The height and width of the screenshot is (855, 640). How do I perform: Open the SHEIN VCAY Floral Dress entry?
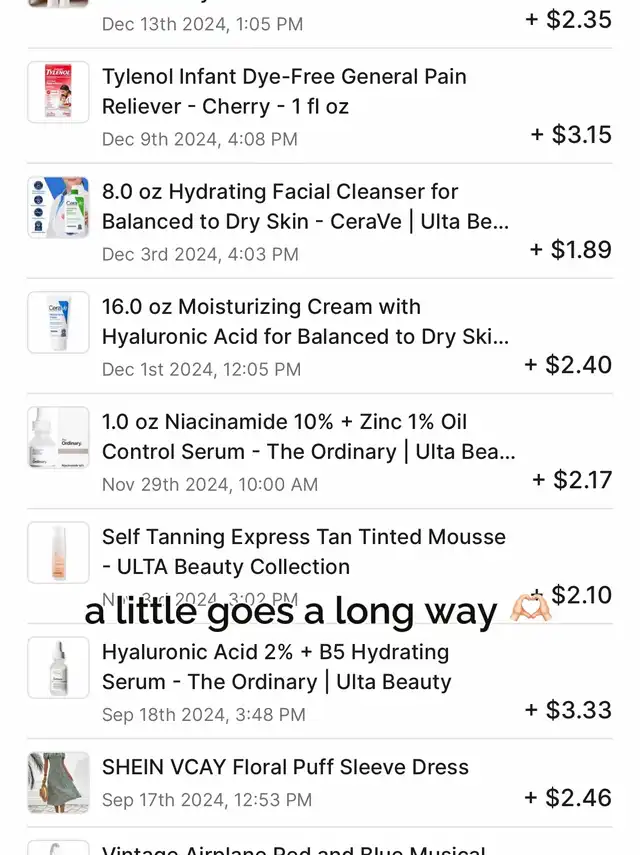[x=285, y=768]
